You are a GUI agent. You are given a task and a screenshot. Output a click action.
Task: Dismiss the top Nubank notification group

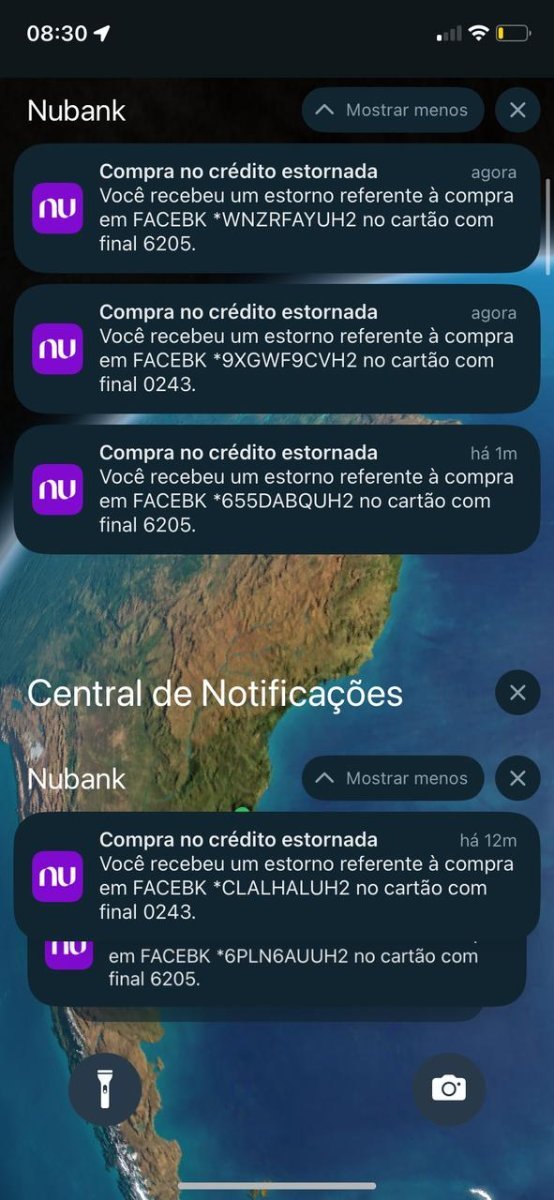[517, 110]
